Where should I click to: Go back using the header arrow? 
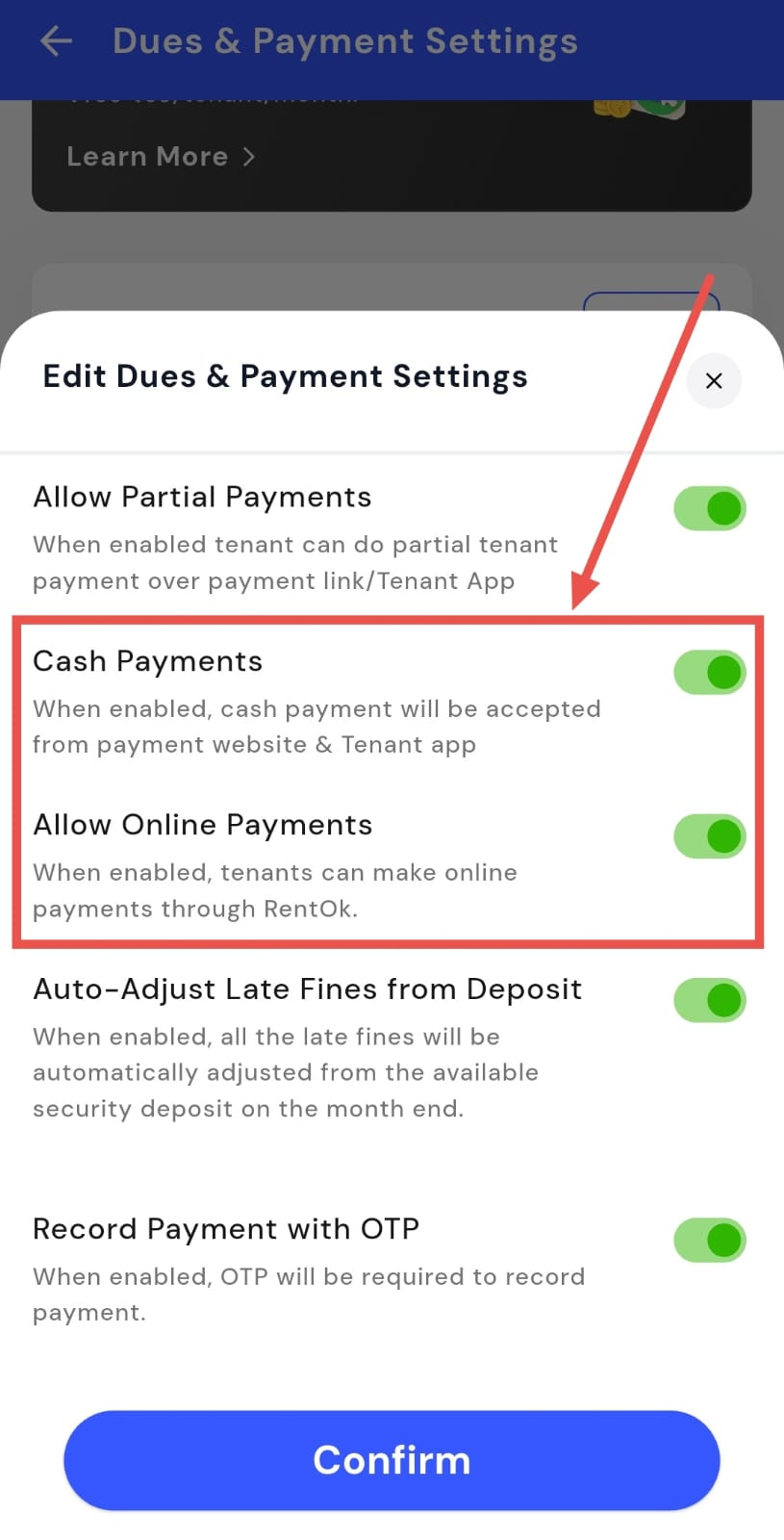(x=56, y=40)
